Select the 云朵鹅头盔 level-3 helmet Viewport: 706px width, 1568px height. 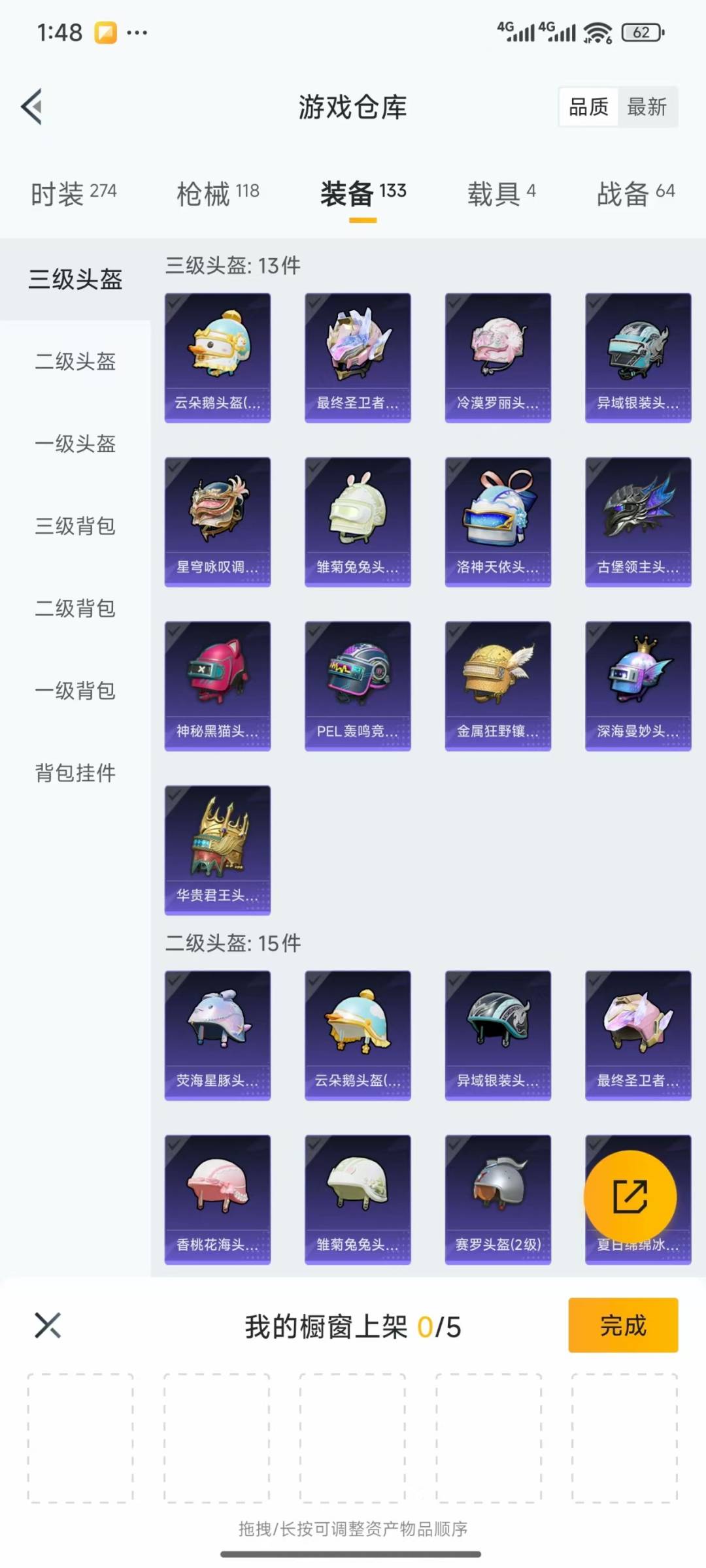point(218,358)
